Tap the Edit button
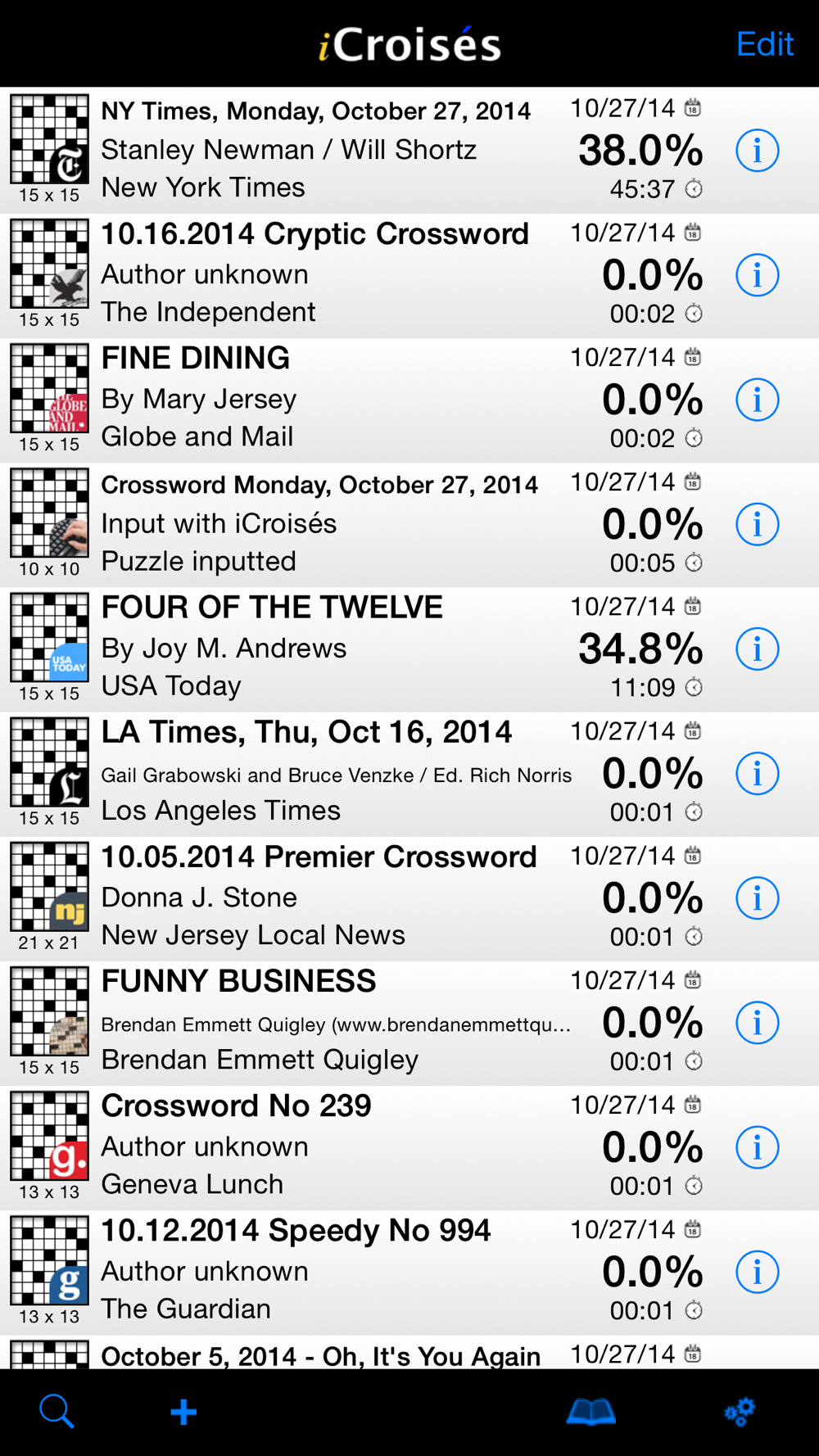Image resolution: width=819 pixels, height=1456 pixels. pyautogui.click(x=764, y=44)
